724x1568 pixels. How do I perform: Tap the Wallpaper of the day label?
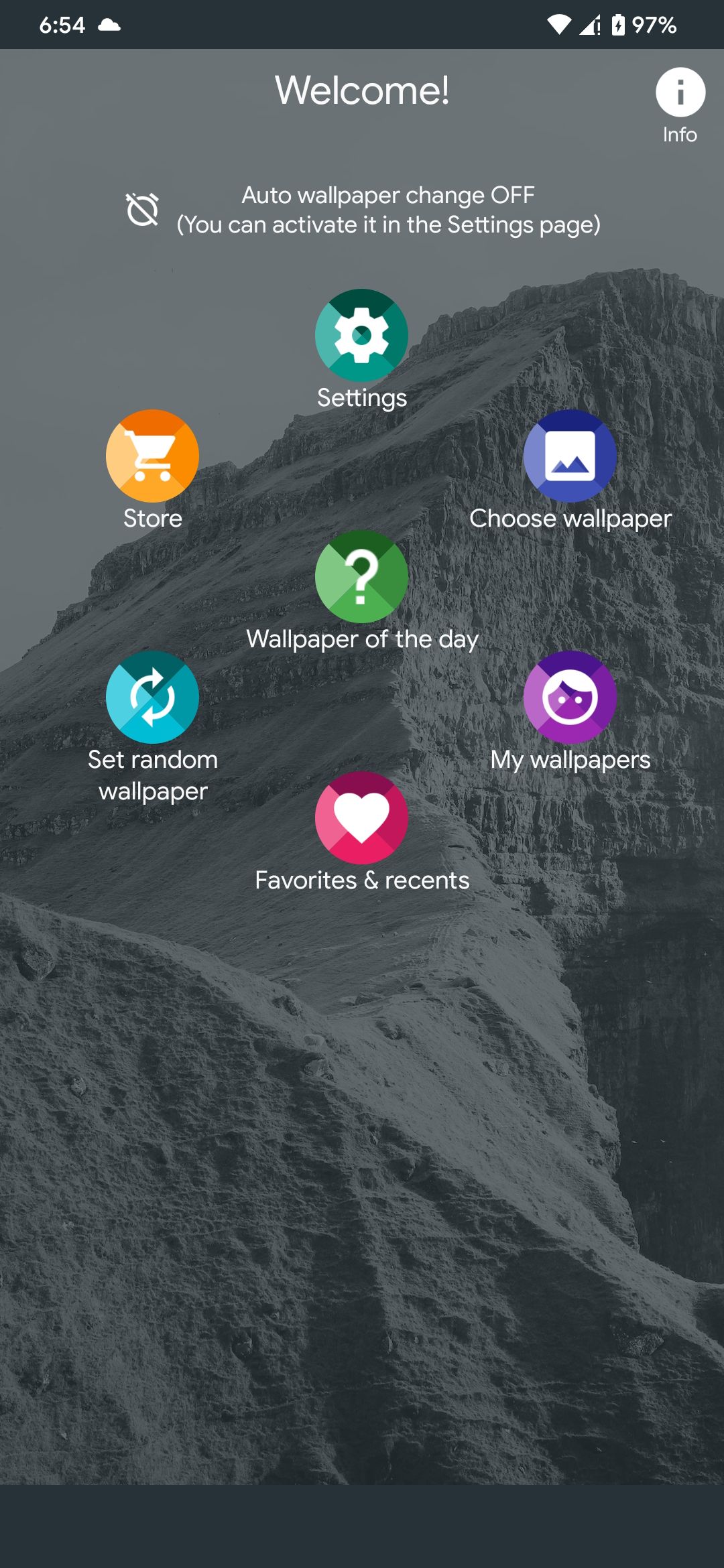(362, 639)
